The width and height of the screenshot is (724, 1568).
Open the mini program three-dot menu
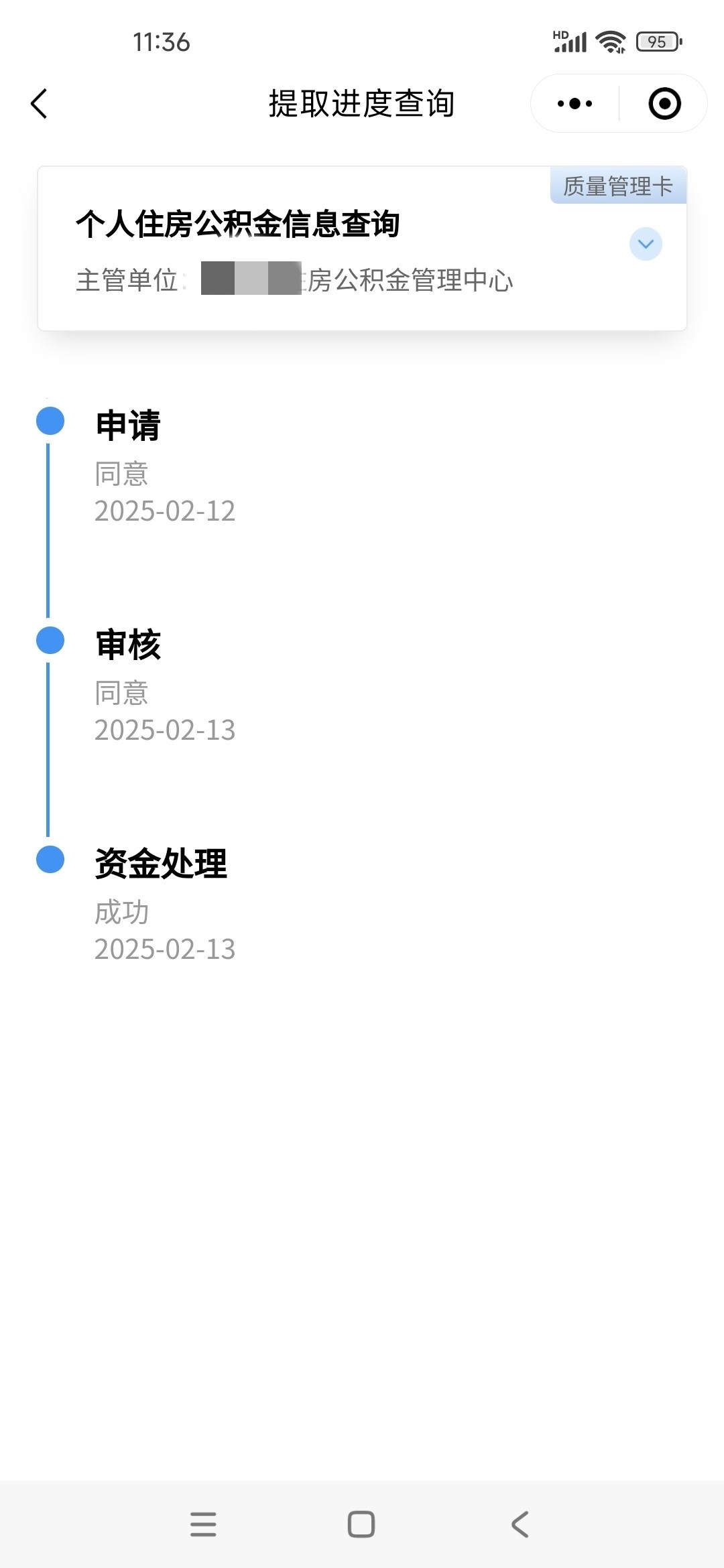click(575, 104)
